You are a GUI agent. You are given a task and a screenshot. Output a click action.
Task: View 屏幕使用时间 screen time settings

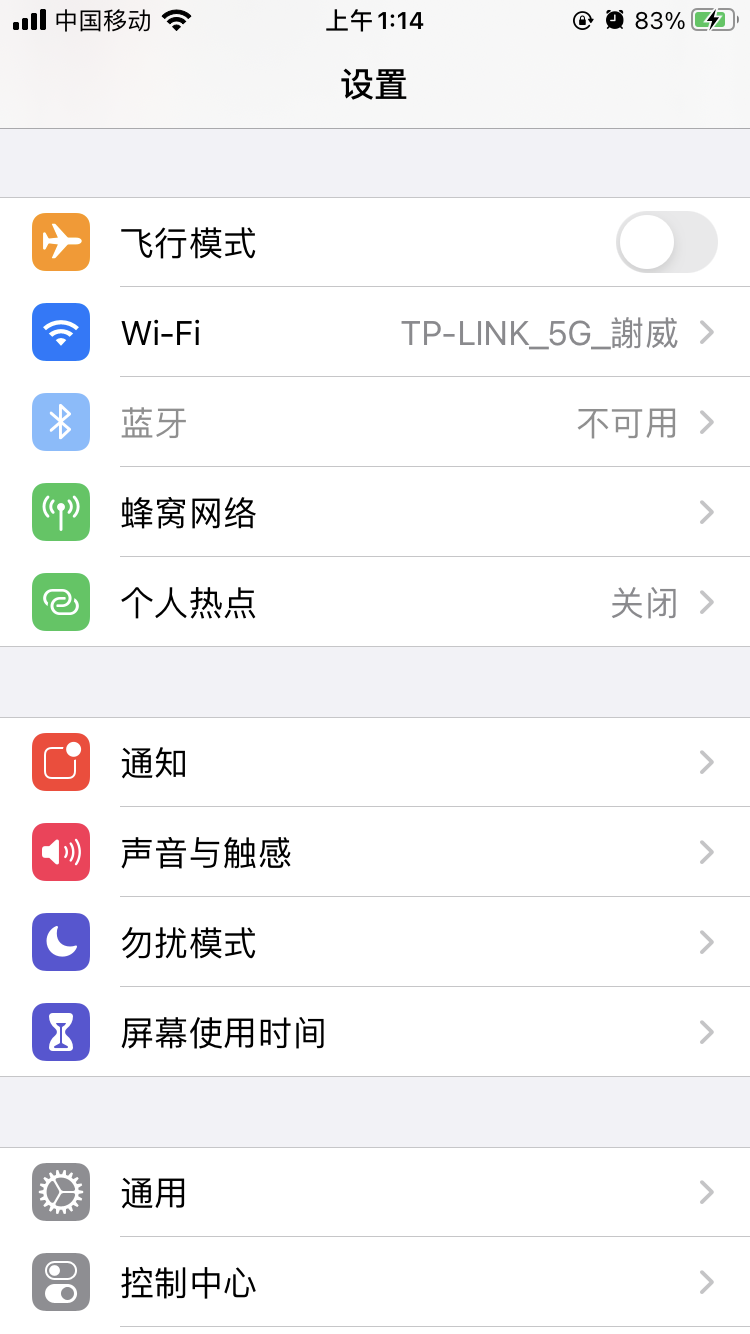375,1032
